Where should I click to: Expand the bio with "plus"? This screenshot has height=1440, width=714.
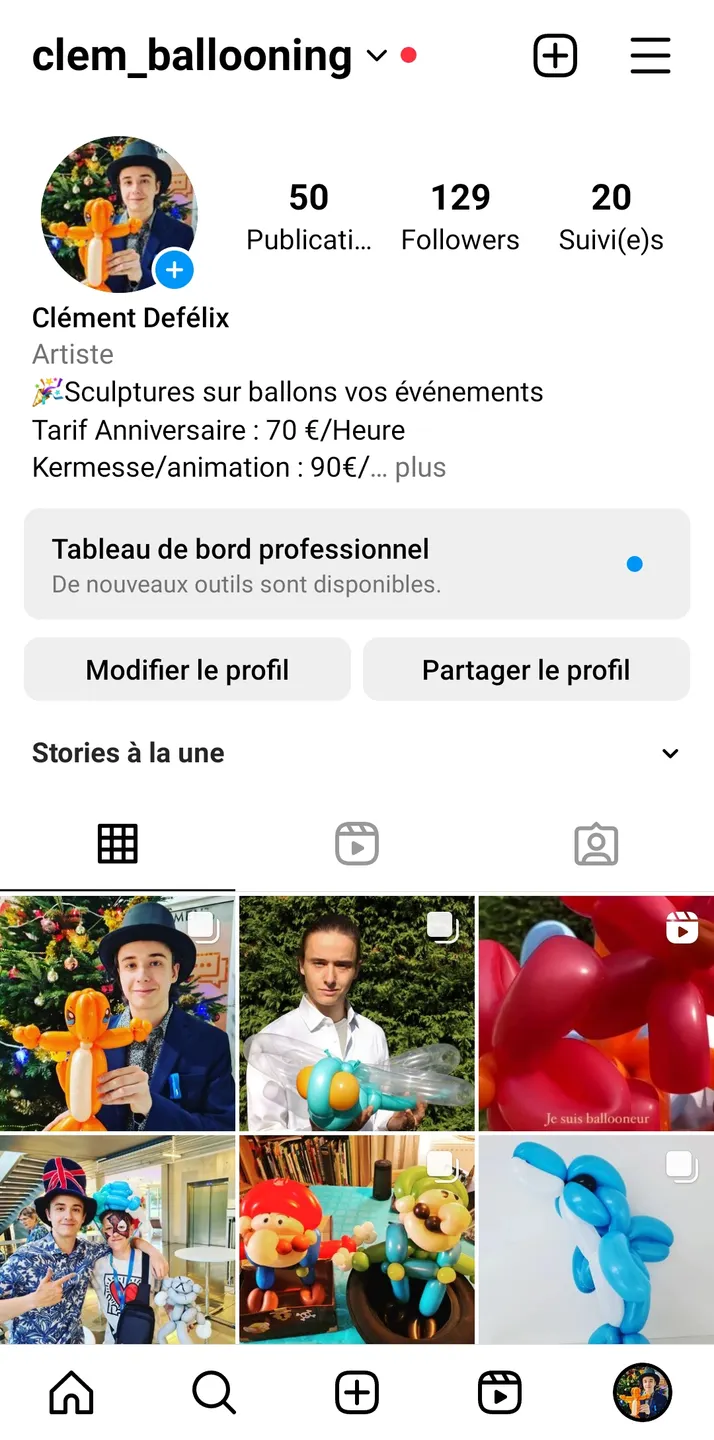[x=420, y=468]
